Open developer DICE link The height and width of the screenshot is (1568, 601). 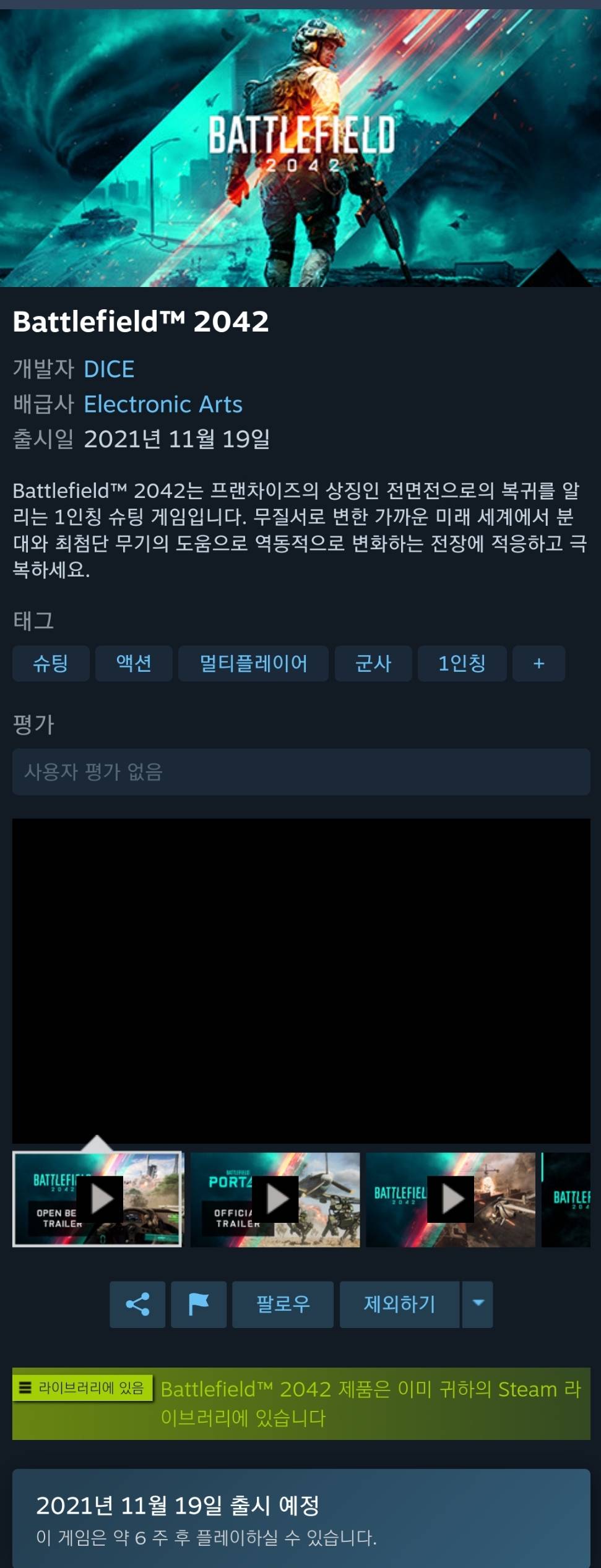(109, 369)
